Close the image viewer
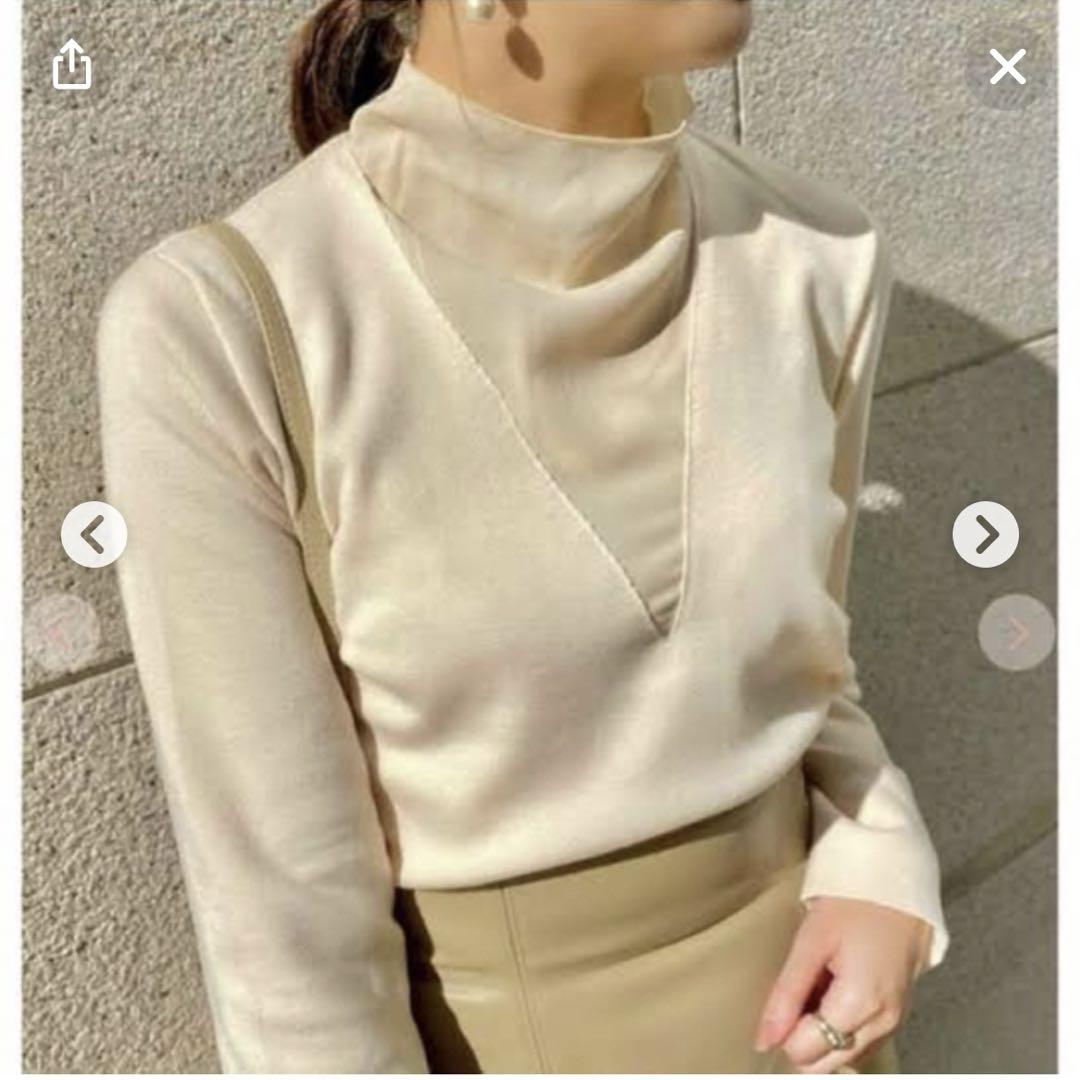 [1007, 67]
